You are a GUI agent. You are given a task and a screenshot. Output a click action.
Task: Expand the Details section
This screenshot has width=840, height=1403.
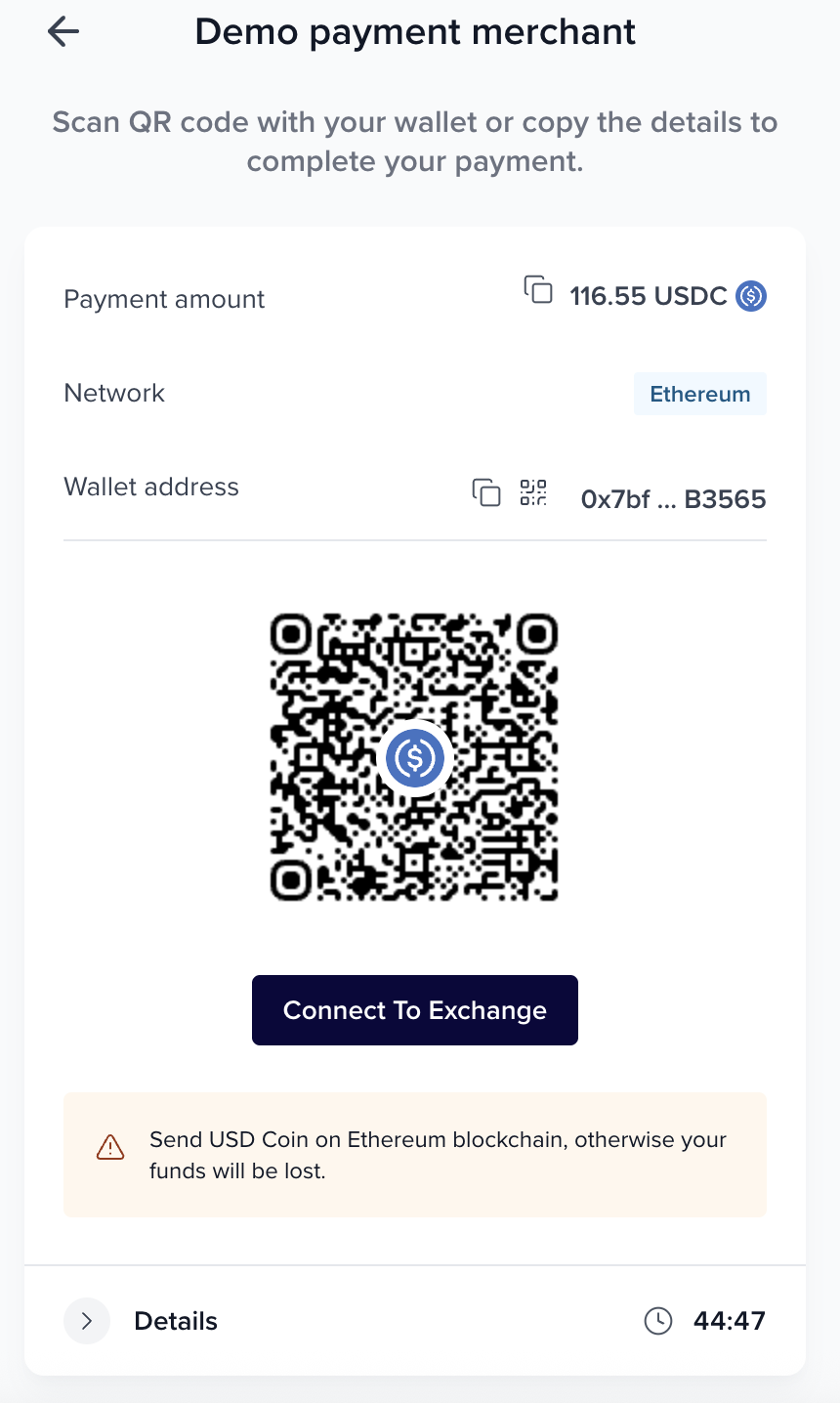(87, 1321)
